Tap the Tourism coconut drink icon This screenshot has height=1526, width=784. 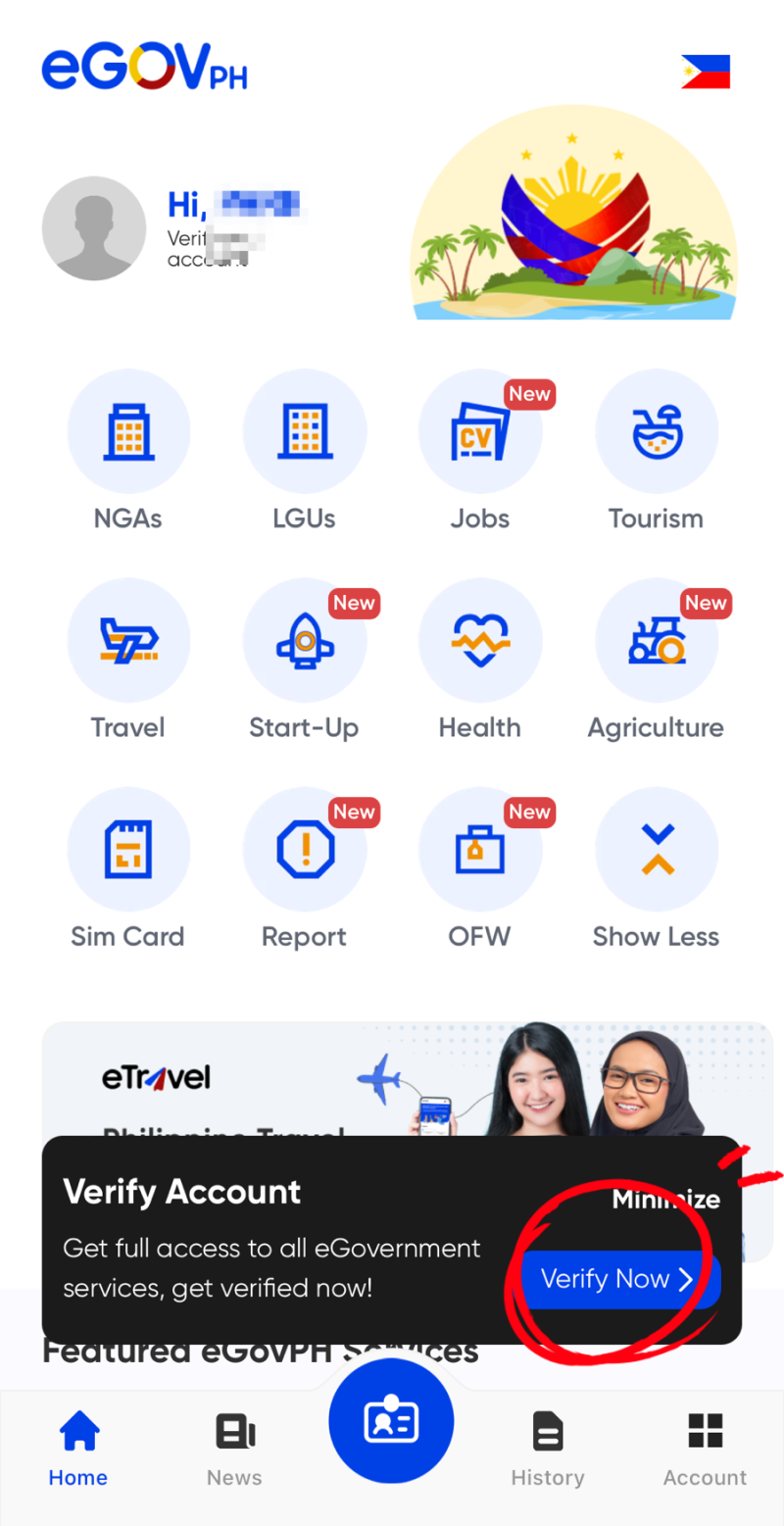pyautogui.click(x=656, y=431)
